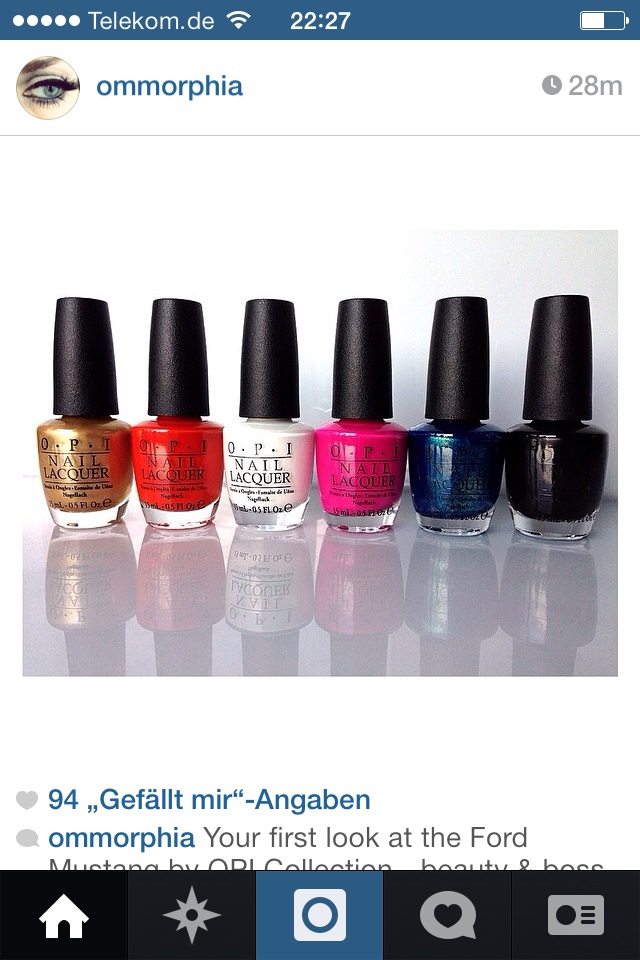Switch to the Explore tab

click(192, 915)
